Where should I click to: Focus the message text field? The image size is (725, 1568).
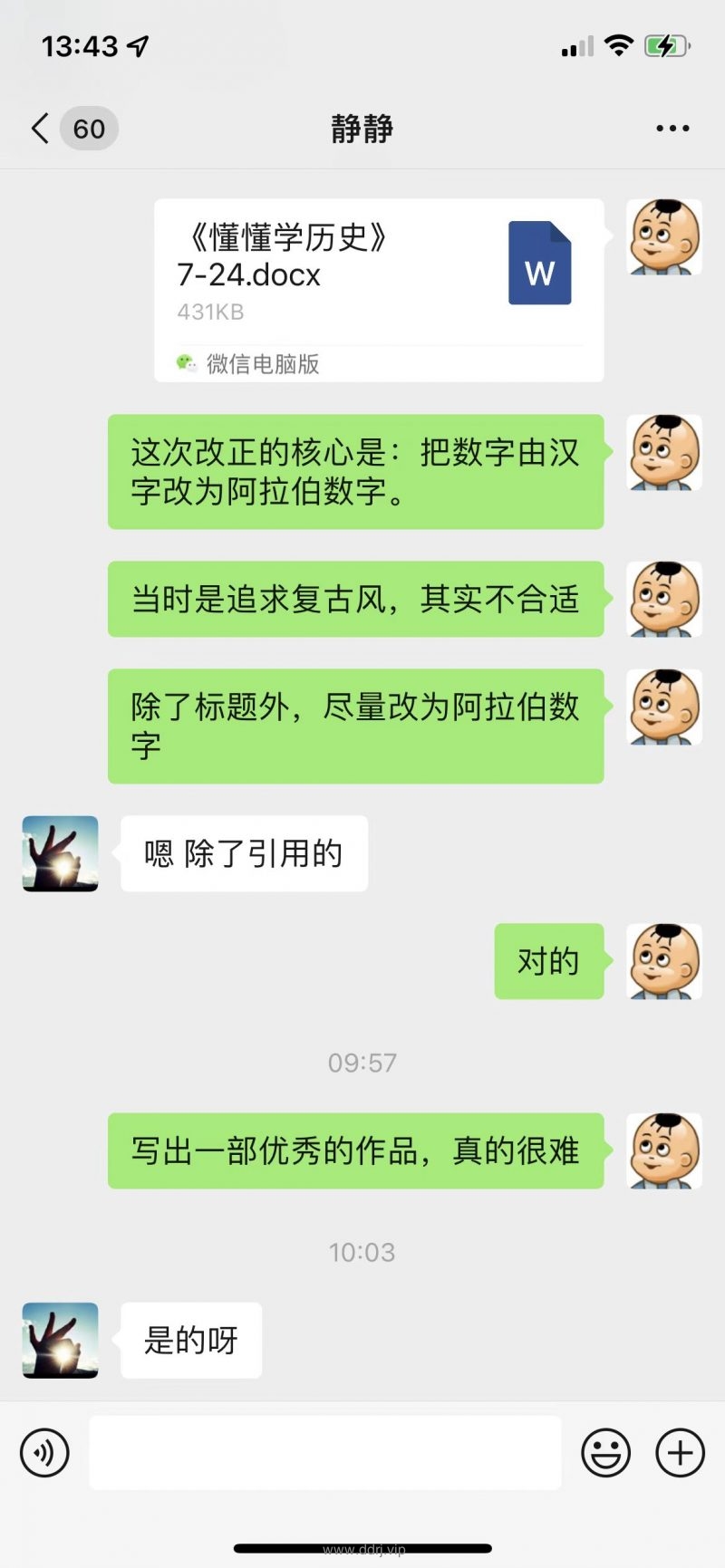pyautogui.click(x=324, y=1453)
